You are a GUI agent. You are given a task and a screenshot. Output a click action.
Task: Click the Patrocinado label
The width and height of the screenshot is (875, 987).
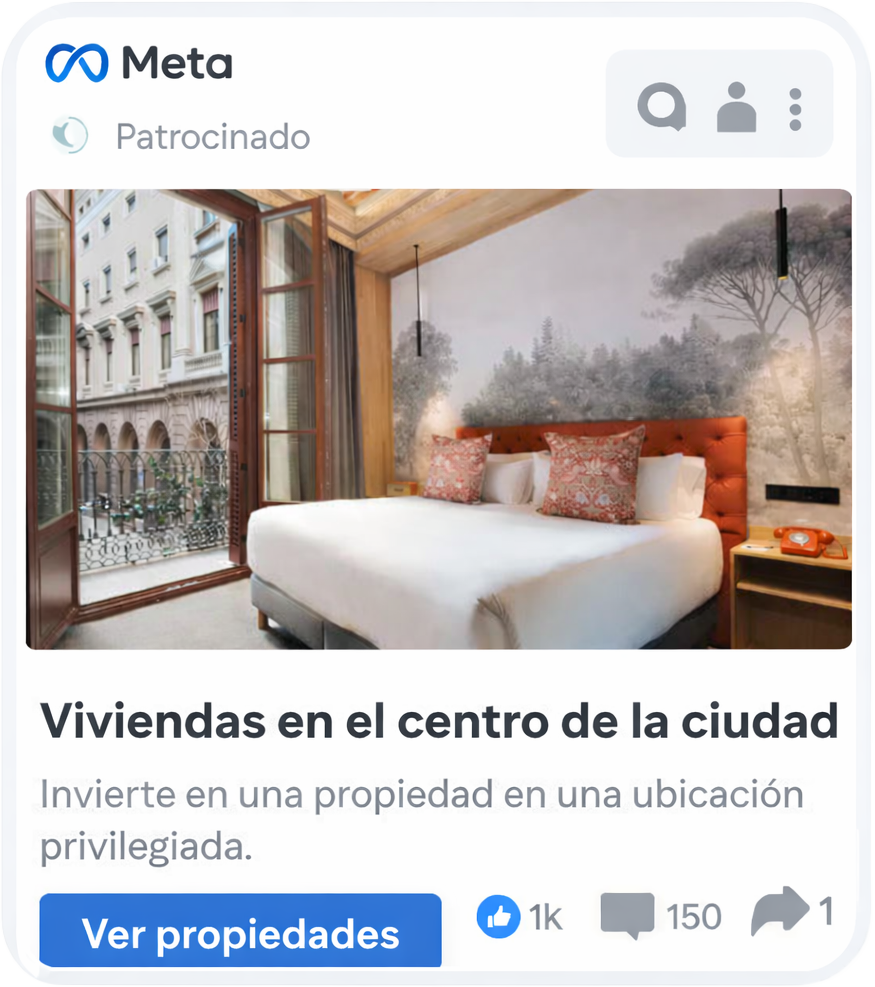(212, 136)
